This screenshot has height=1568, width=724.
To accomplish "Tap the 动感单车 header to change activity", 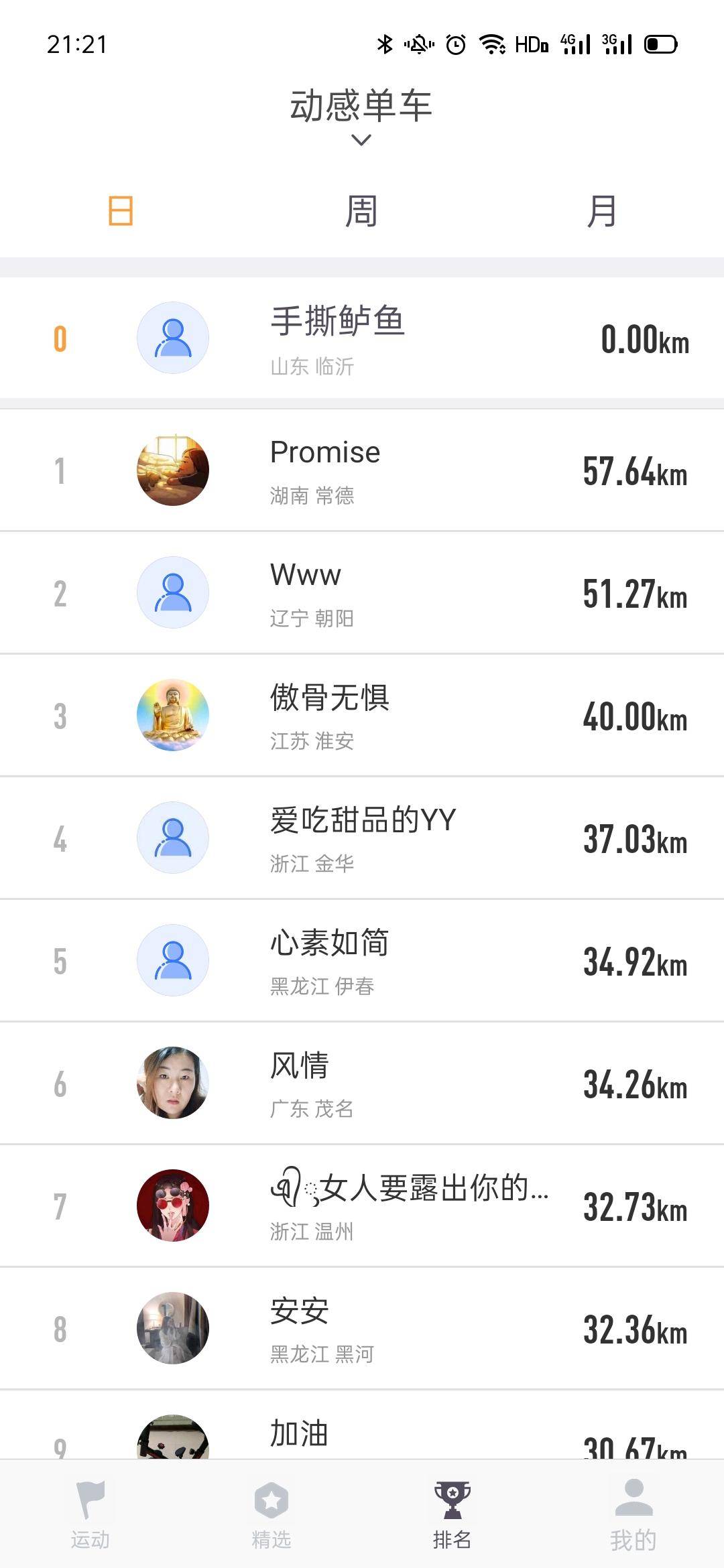I will coord(361,107).
